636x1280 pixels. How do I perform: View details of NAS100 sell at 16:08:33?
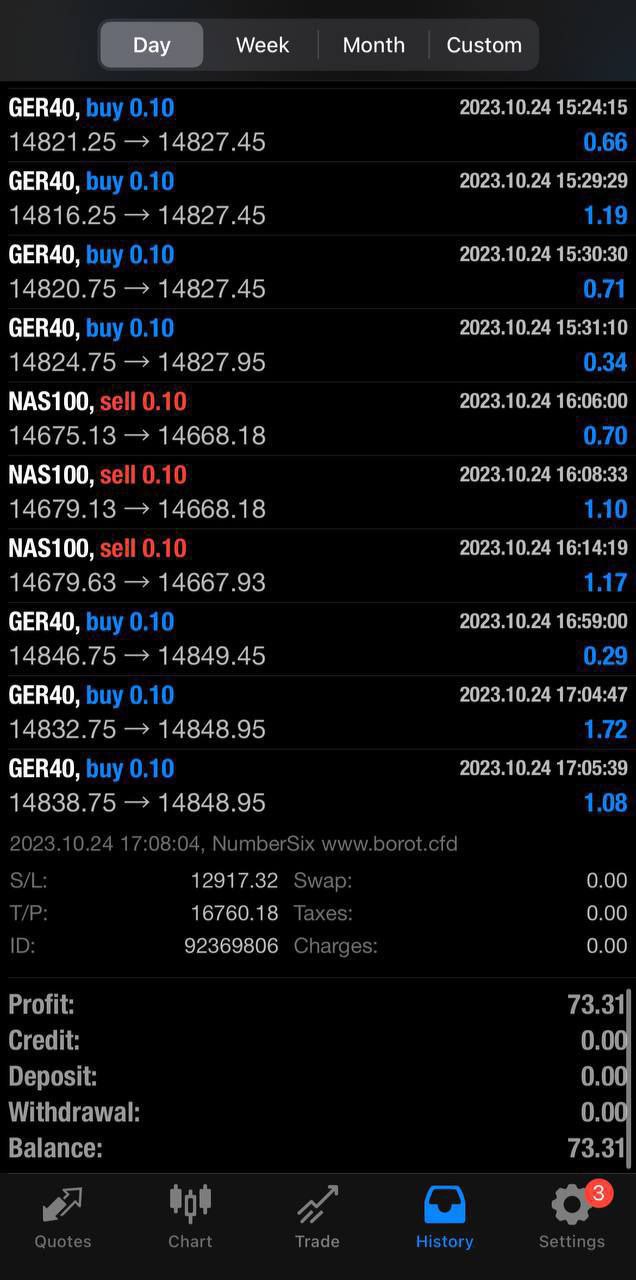click(x=318, y=492)
